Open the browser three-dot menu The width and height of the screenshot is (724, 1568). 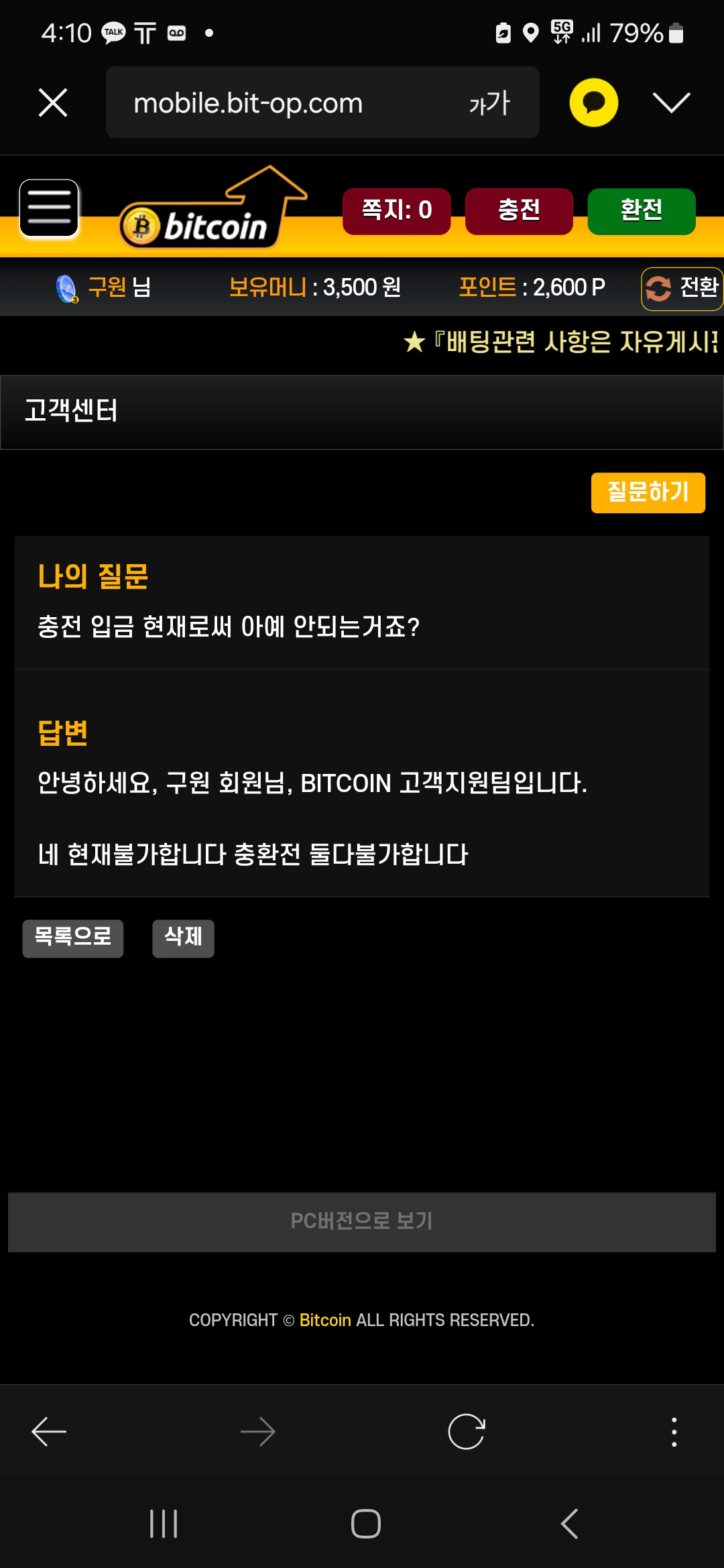[x=674, y=1432]
